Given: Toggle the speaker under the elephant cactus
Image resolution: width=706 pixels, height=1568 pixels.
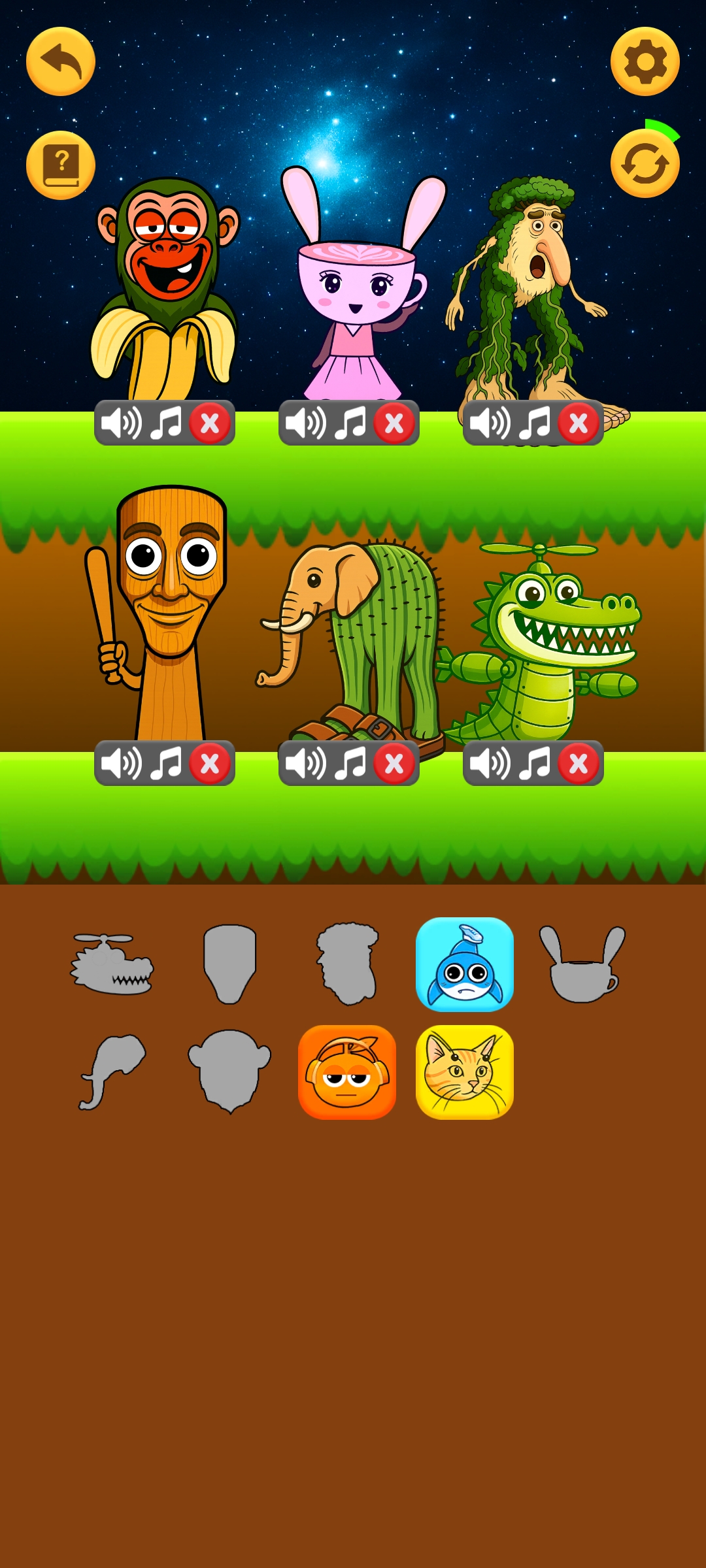Looking at the screenshot, I should (x=305, y=763).
